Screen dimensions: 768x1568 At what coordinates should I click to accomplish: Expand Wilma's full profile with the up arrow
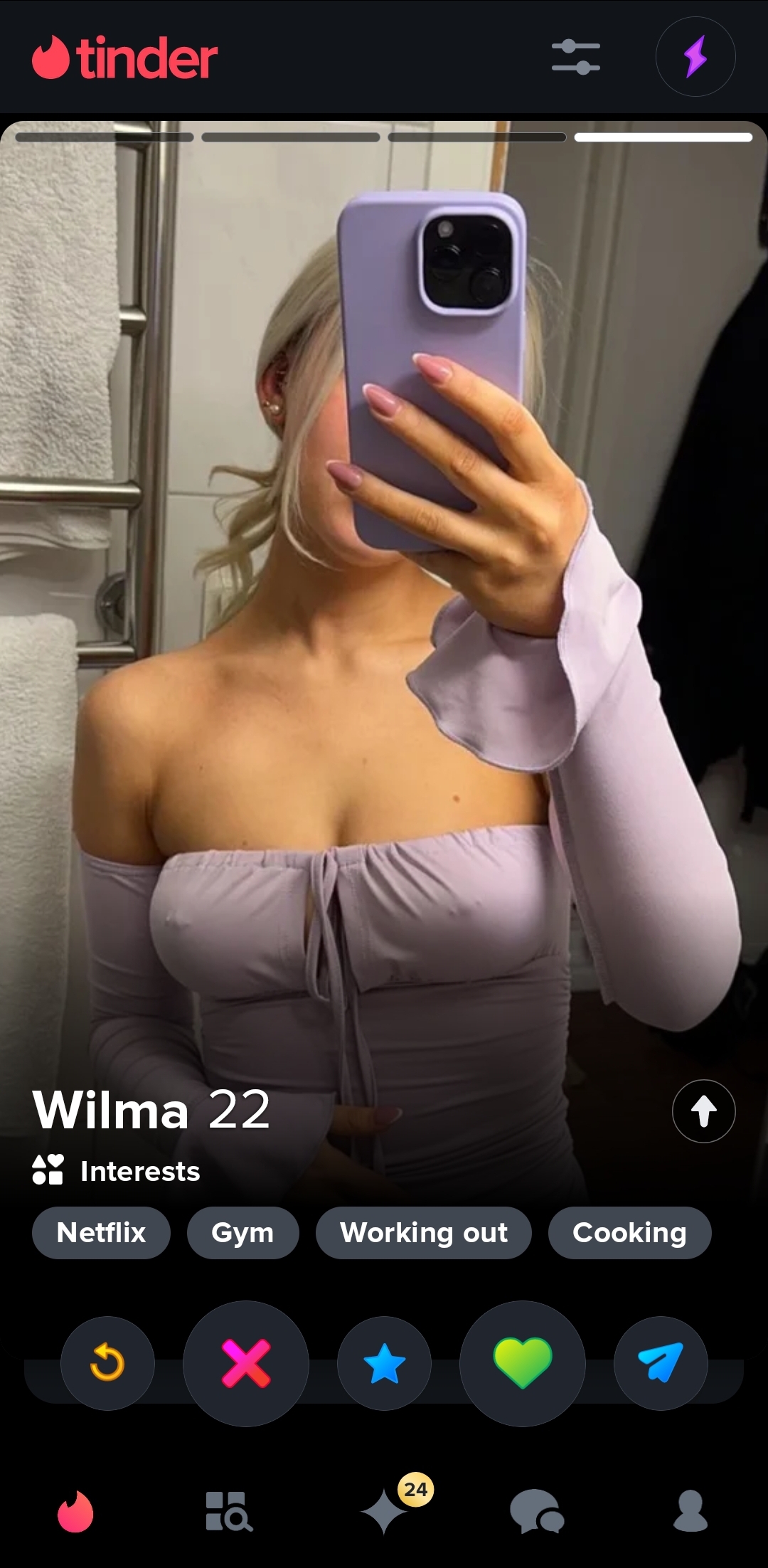point(703,1111)
